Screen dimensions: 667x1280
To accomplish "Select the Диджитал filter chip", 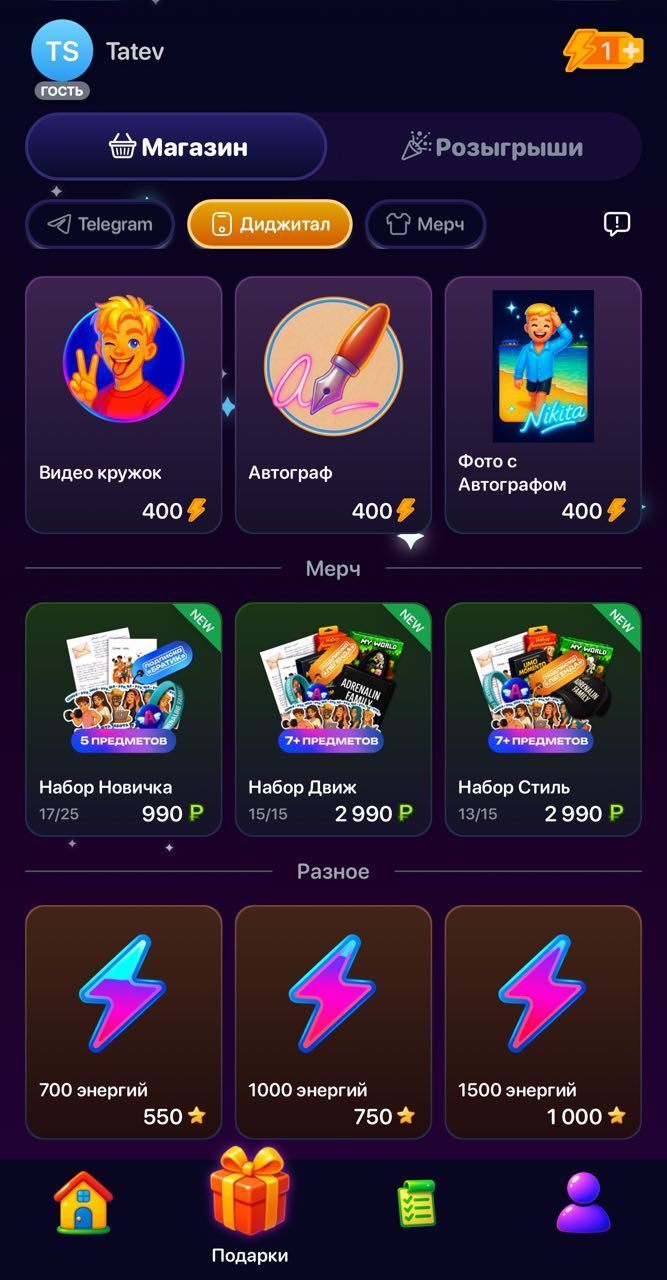I will tap(270, 224).
